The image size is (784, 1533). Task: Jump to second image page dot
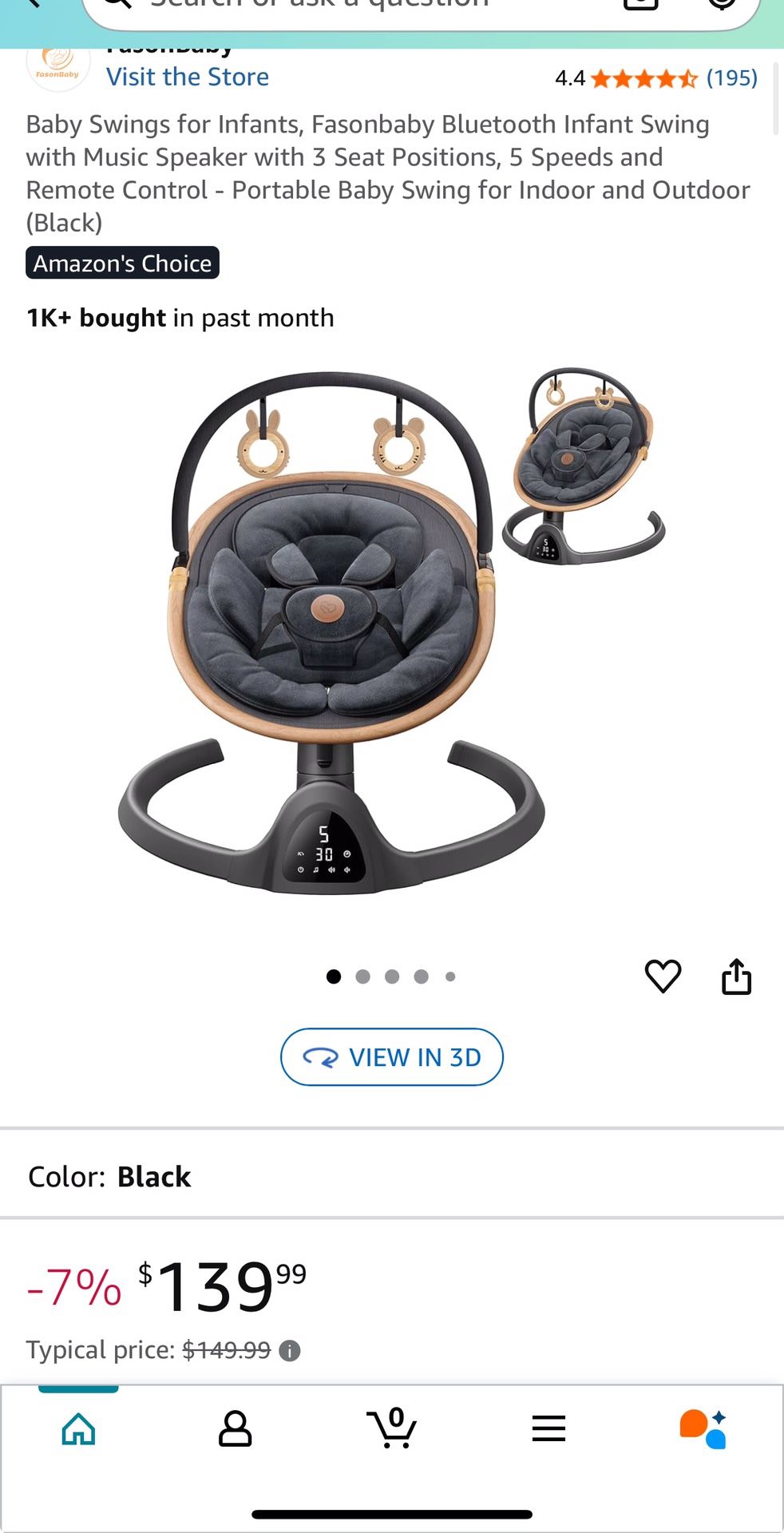click(362, 976)
